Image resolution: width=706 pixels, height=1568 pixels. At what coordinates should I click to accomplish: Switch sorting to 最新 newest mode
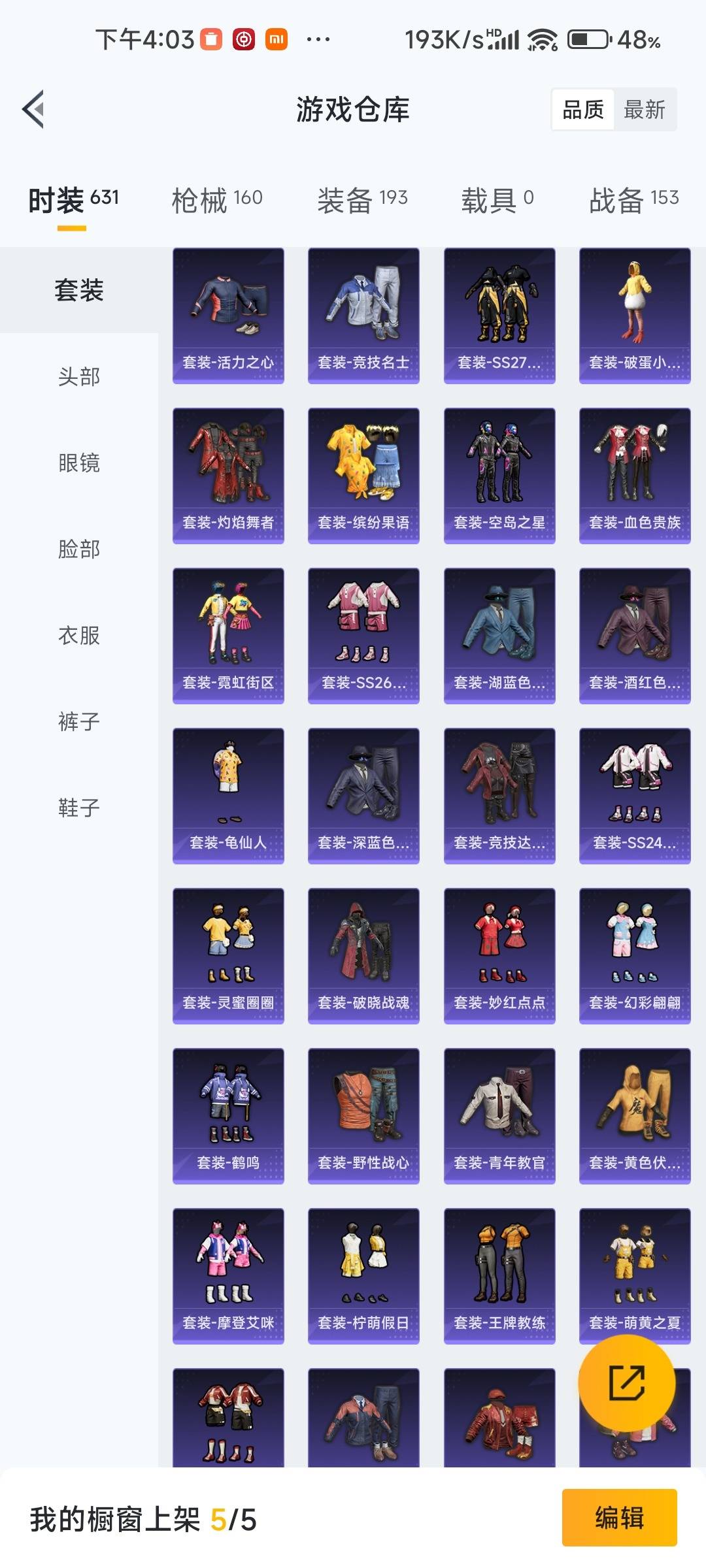[x=646, y=110]
